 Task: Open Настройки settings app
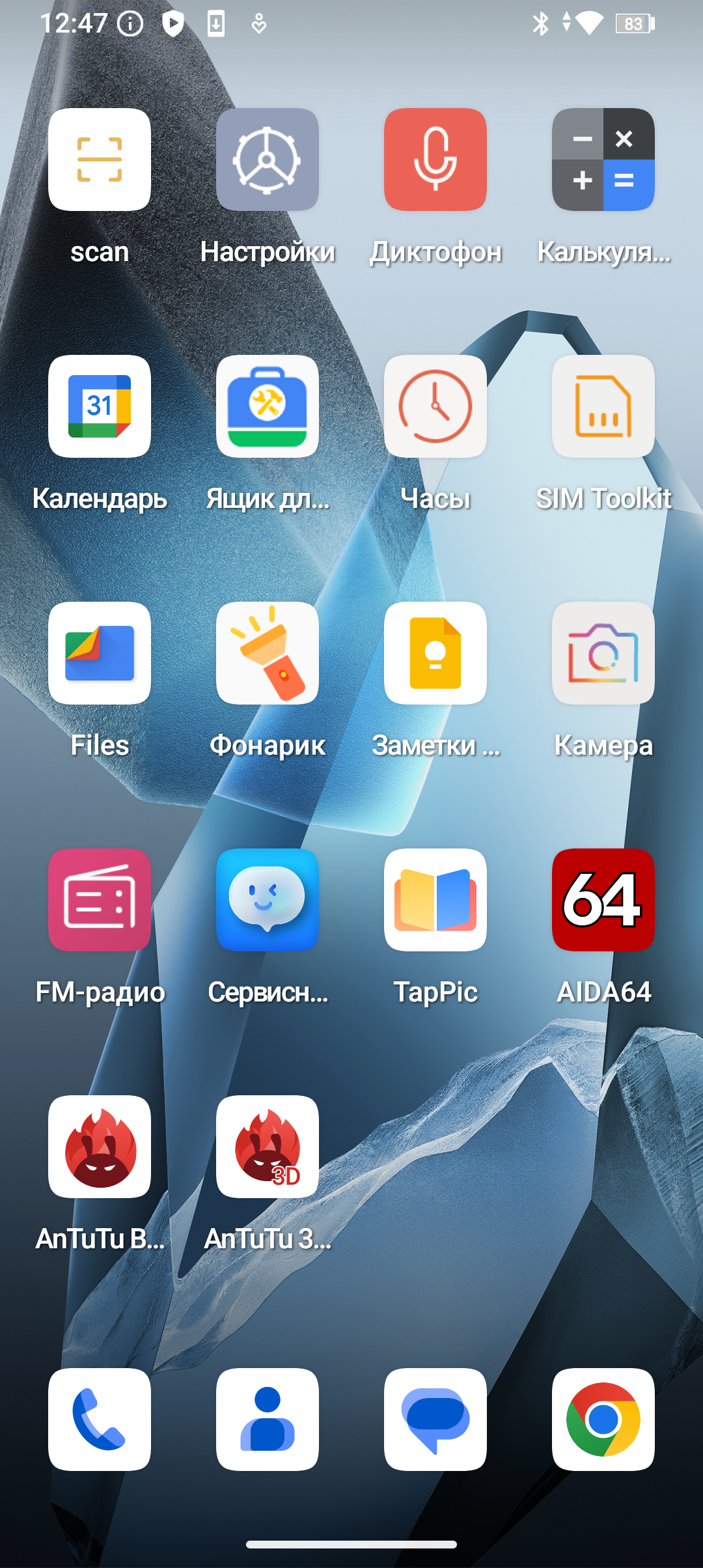(x=268, y=160)
